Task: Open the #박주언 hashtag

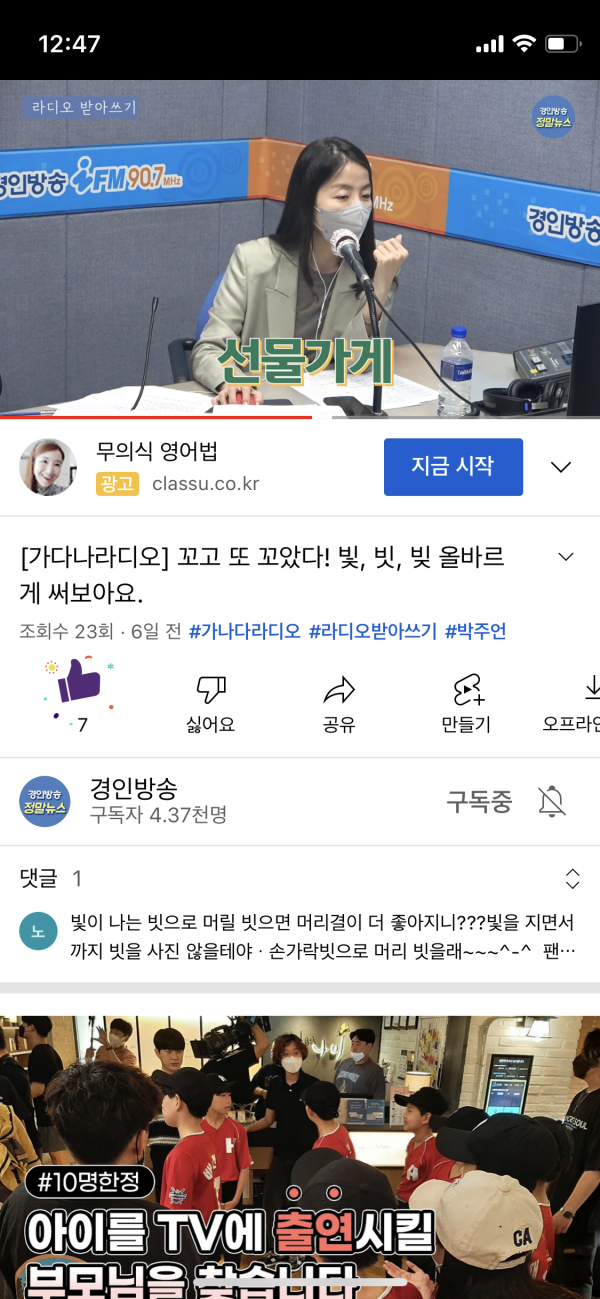Action: pos(475,631)
